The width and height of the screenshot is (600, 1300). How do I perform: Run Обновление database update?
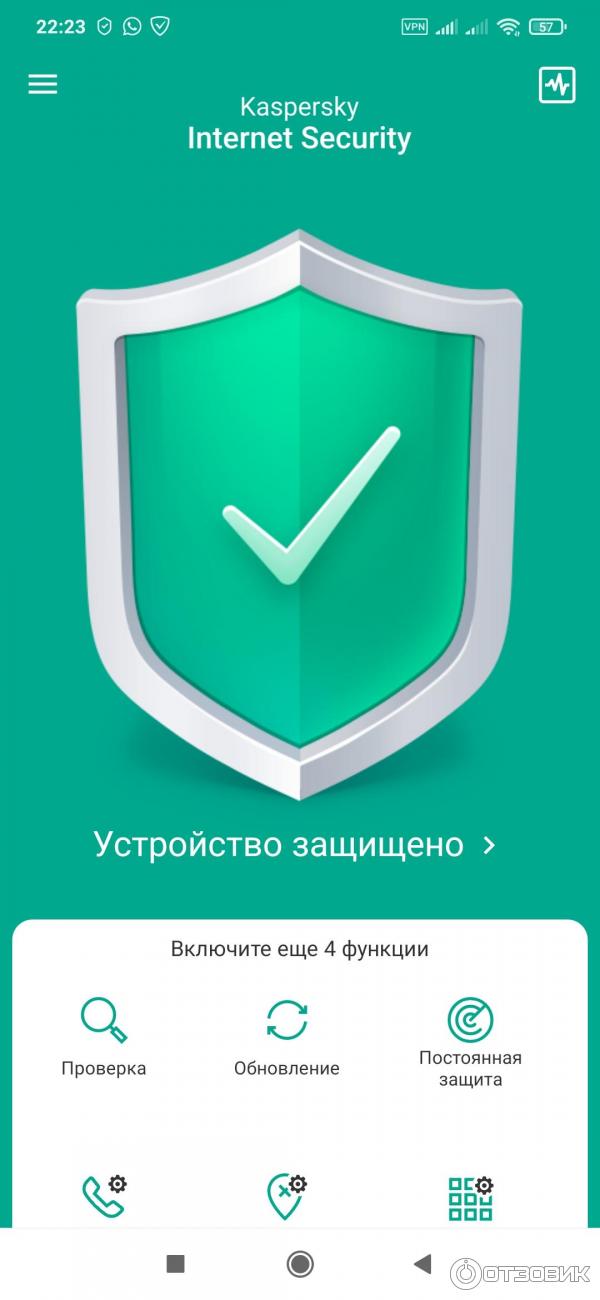point(287,1036)
